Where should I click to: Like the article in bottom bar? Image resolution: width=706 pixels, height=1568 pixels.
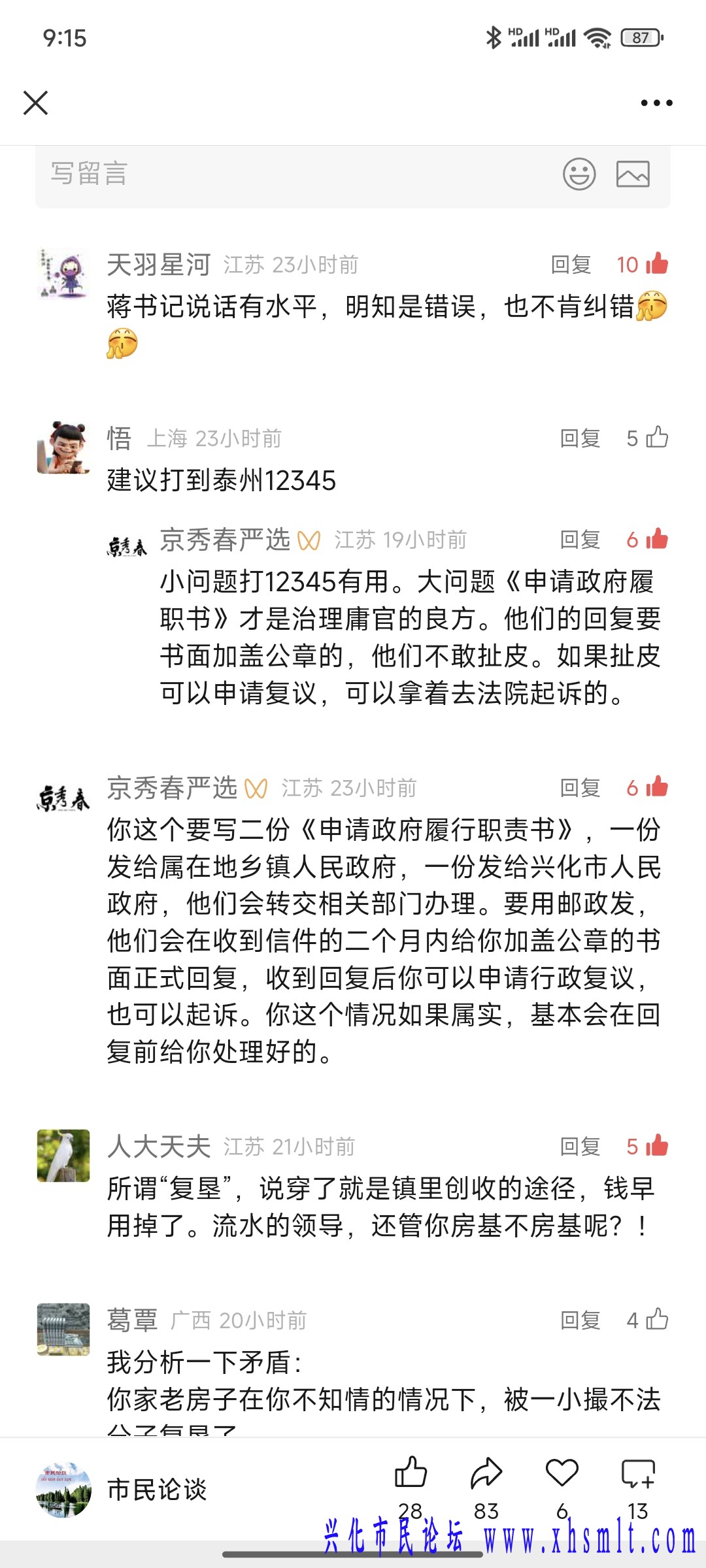(411, 1474)
